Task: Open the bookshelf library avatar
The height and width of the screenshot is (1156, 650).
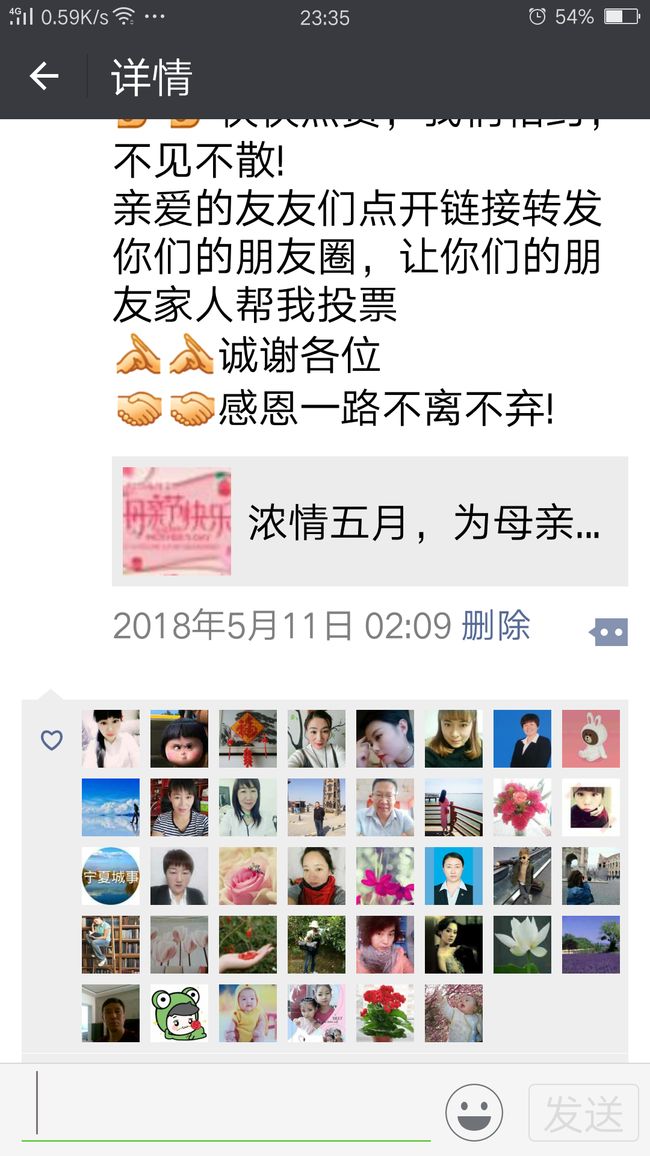Action: (111, 944)
